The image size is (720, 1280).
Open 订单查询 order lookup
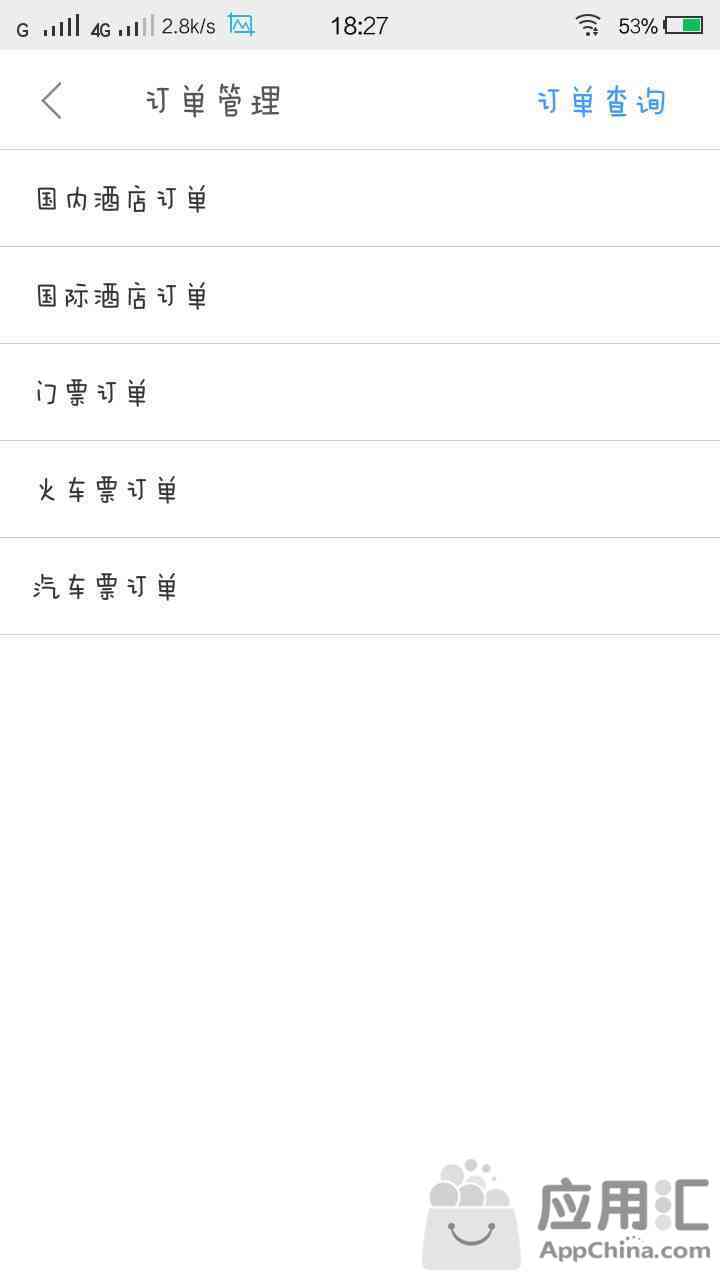[601, 101]
